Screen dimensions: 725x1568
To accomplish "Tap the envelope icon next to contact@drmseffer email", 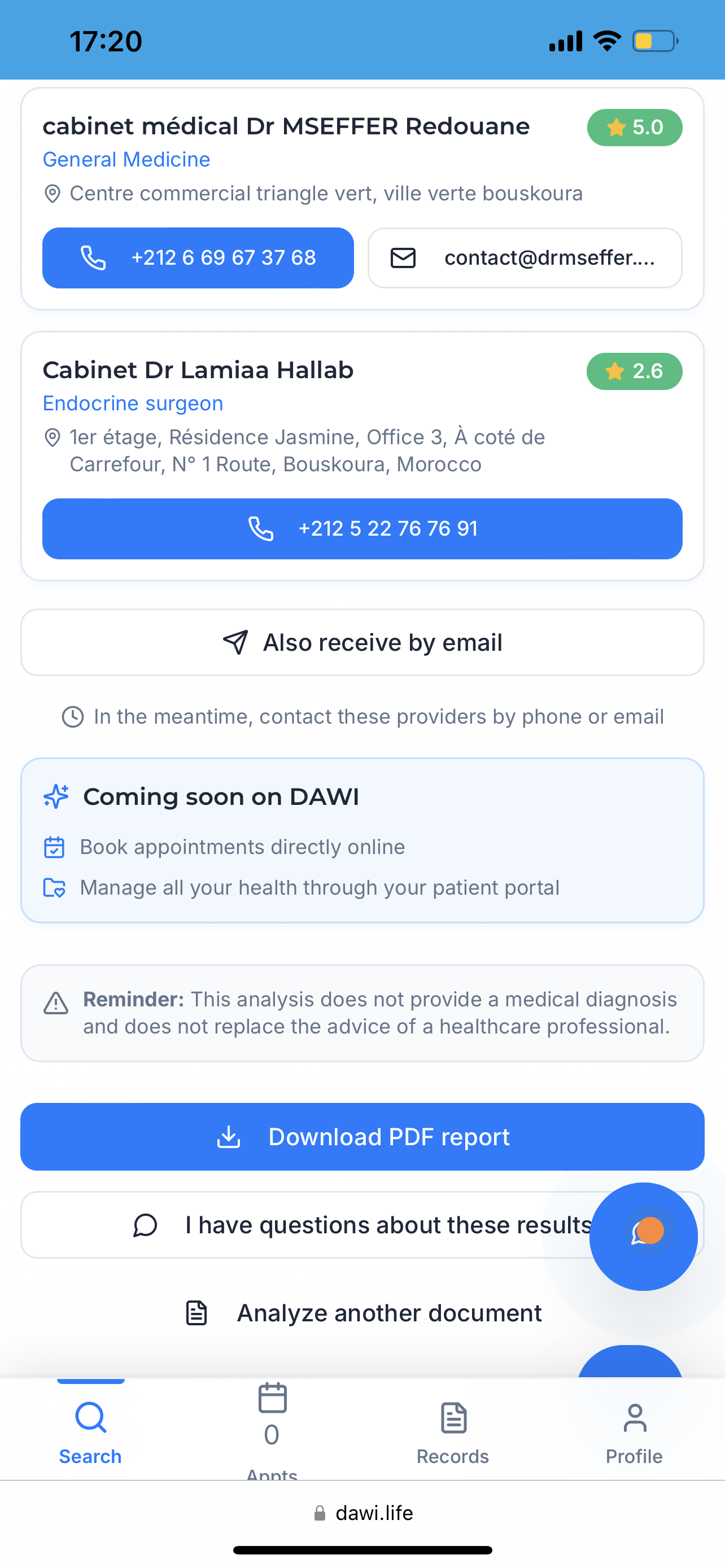I will click(x=404, y=257).
